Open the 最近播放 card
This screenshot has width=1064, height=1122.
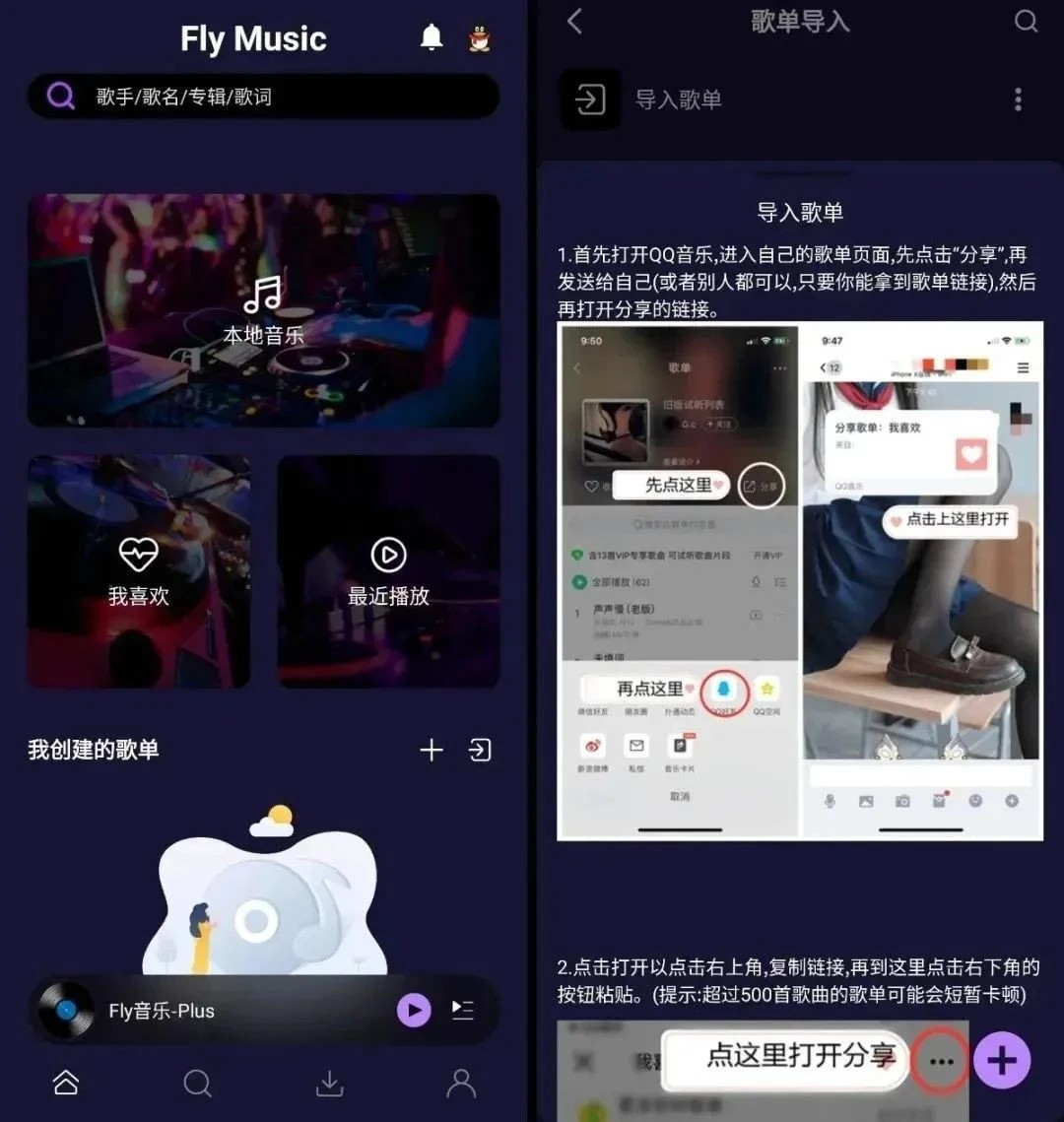[388, 571]
